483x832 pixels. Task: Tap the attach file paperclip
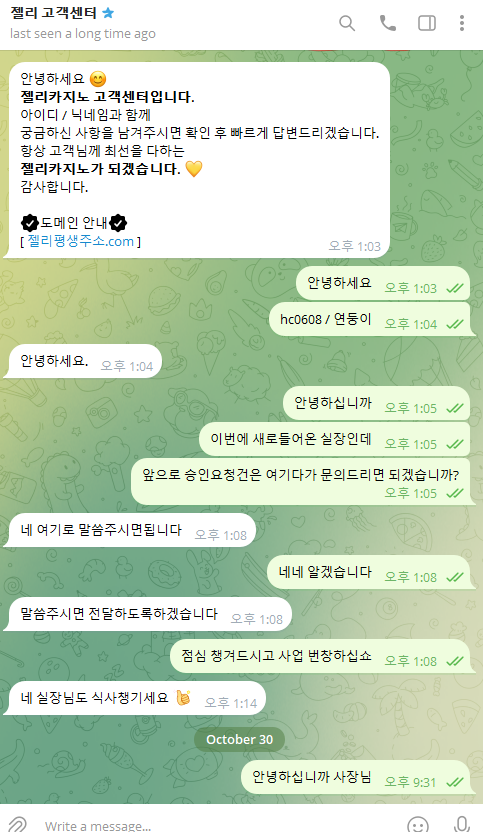[x=18, y=824]
